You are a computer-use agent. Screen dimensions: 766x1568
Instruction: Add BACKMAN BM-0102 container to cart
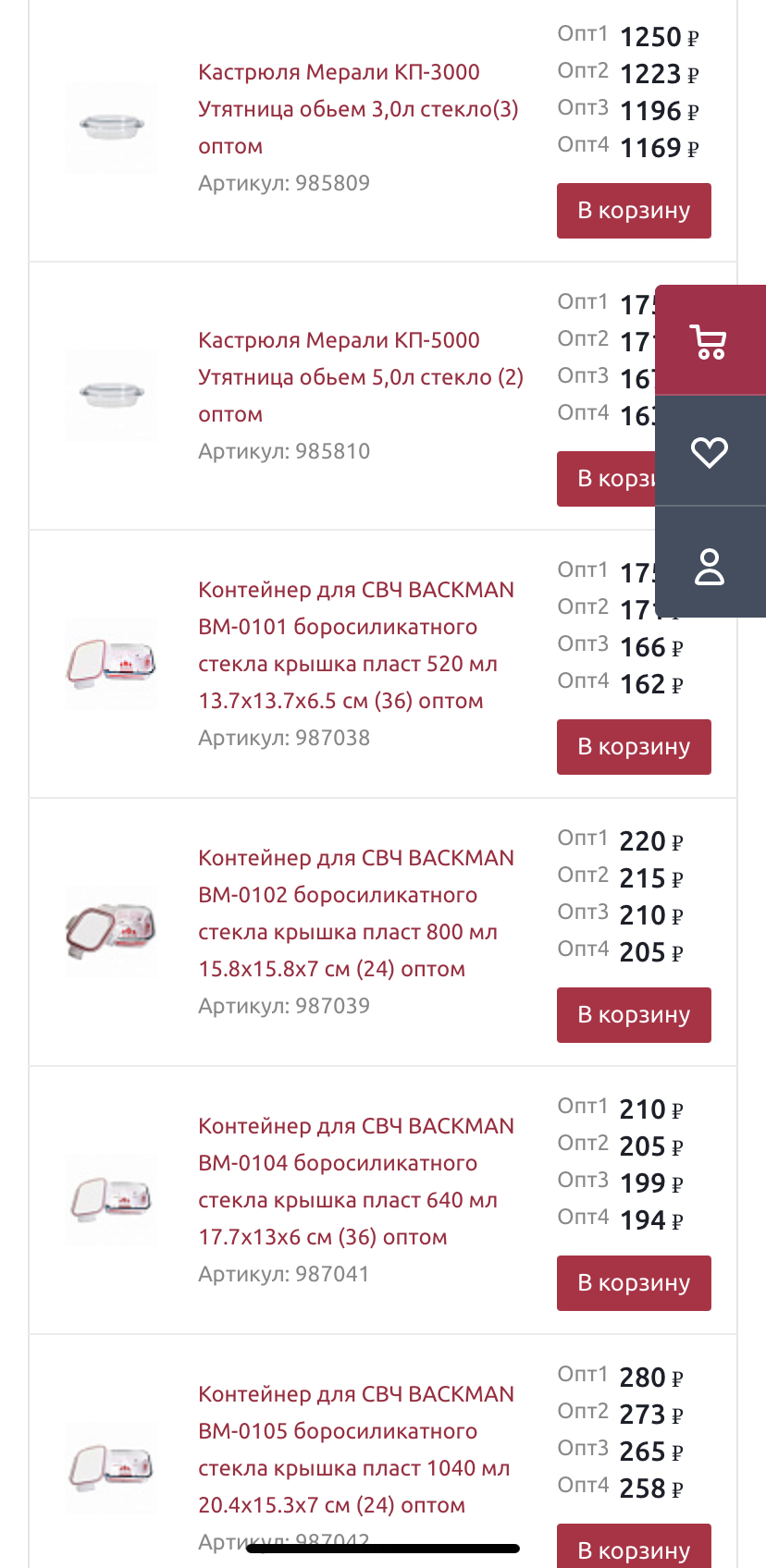pyautogui.click(x=634, y=1015)
